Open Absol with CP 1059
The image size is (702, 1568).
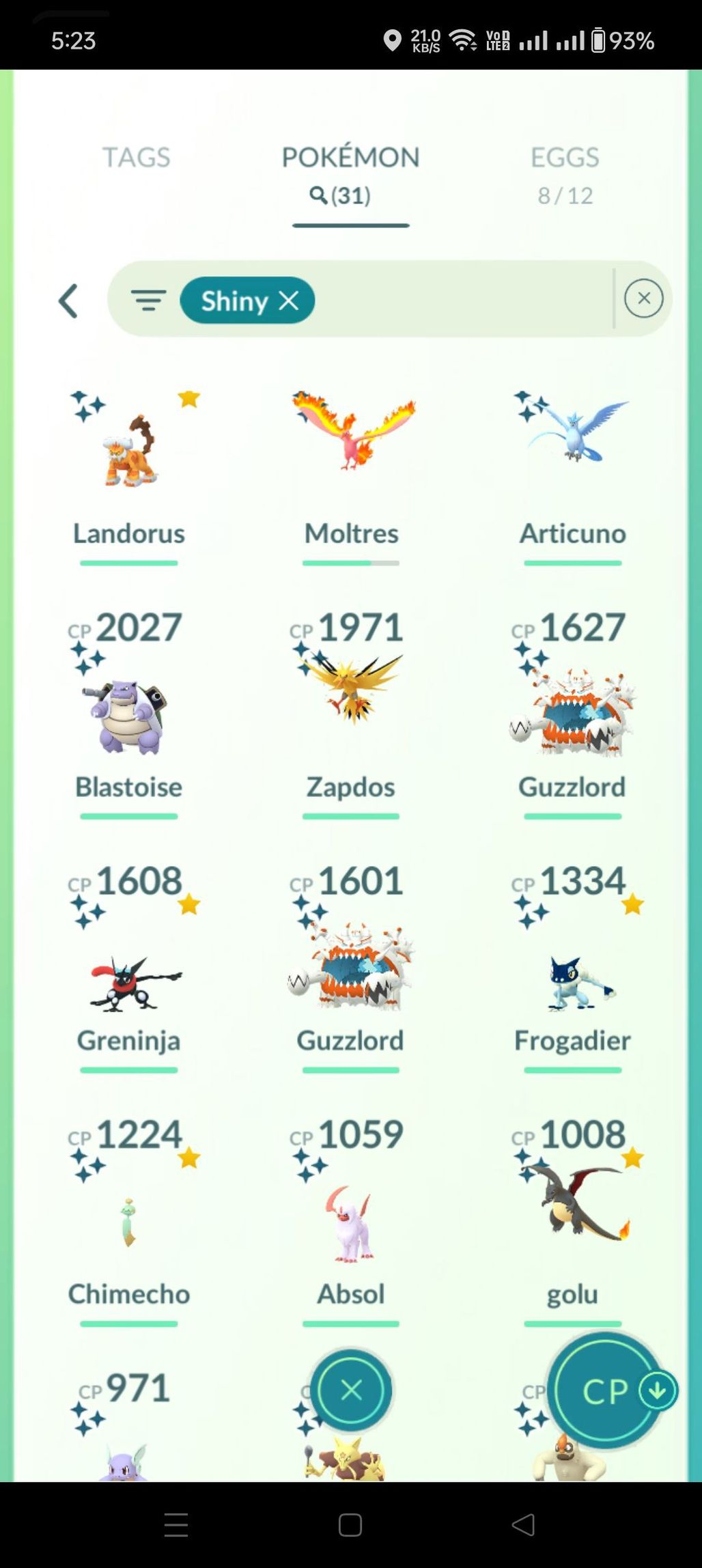351,1222
